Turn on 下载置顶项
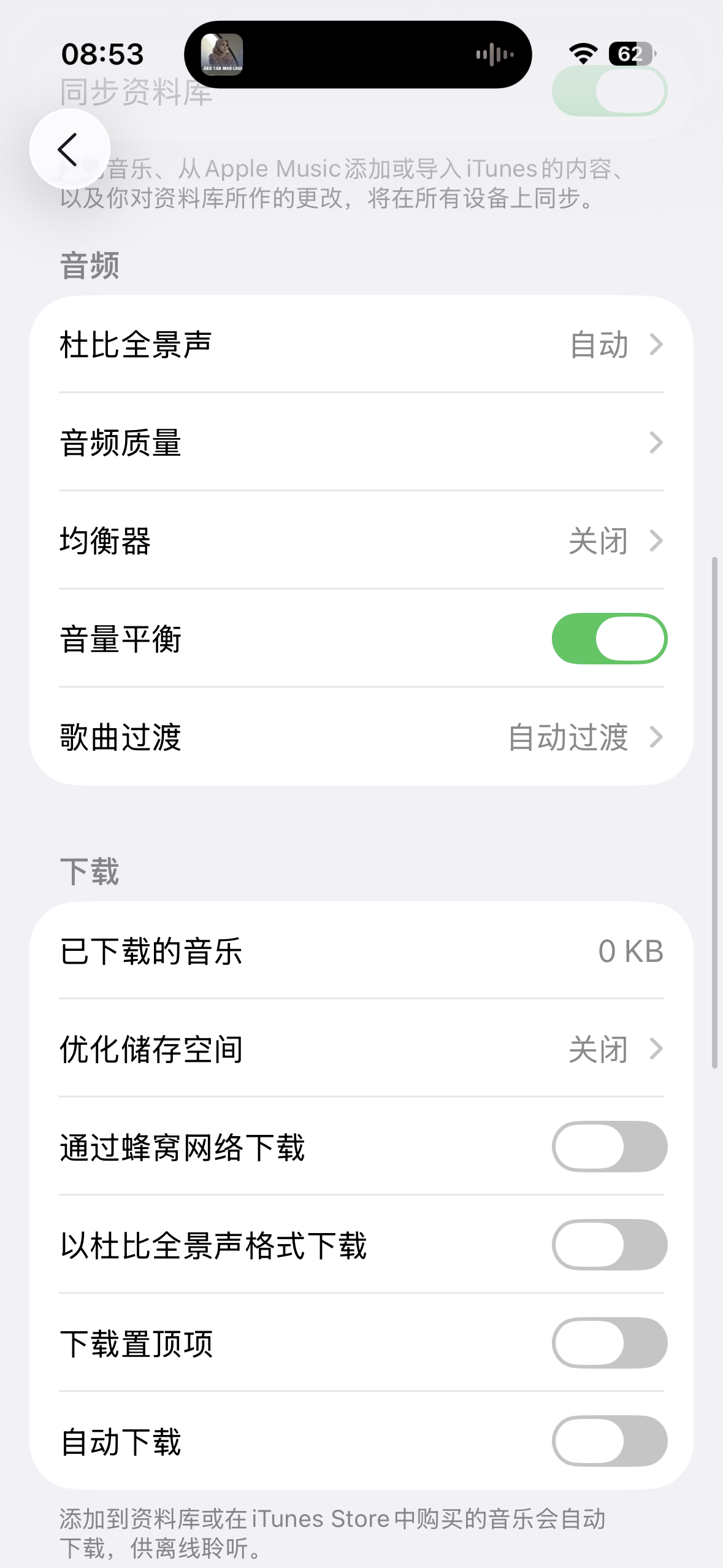 tap(609, 1343)
